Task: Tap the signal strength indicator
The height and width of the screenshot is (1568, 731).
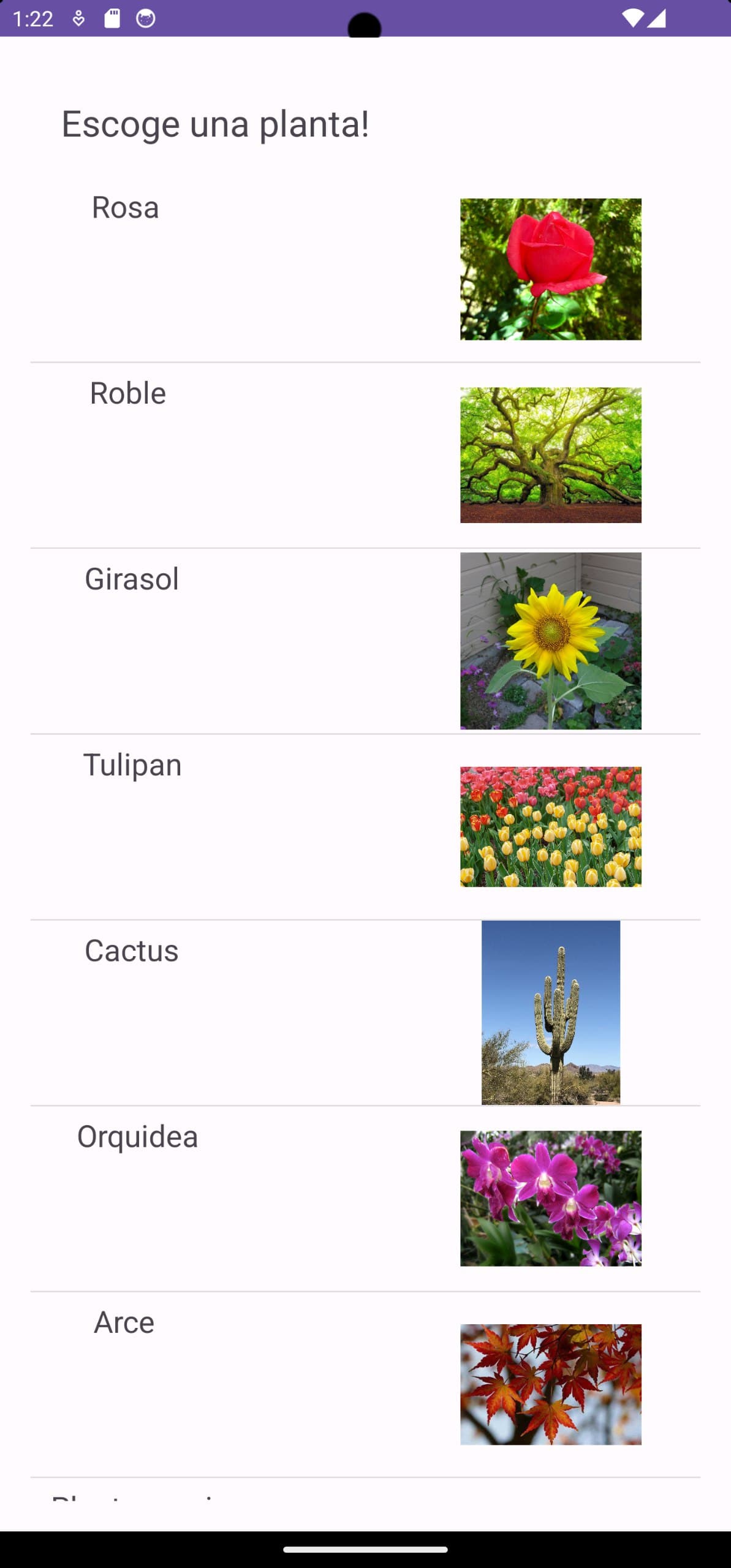Action: pos(657,18)
